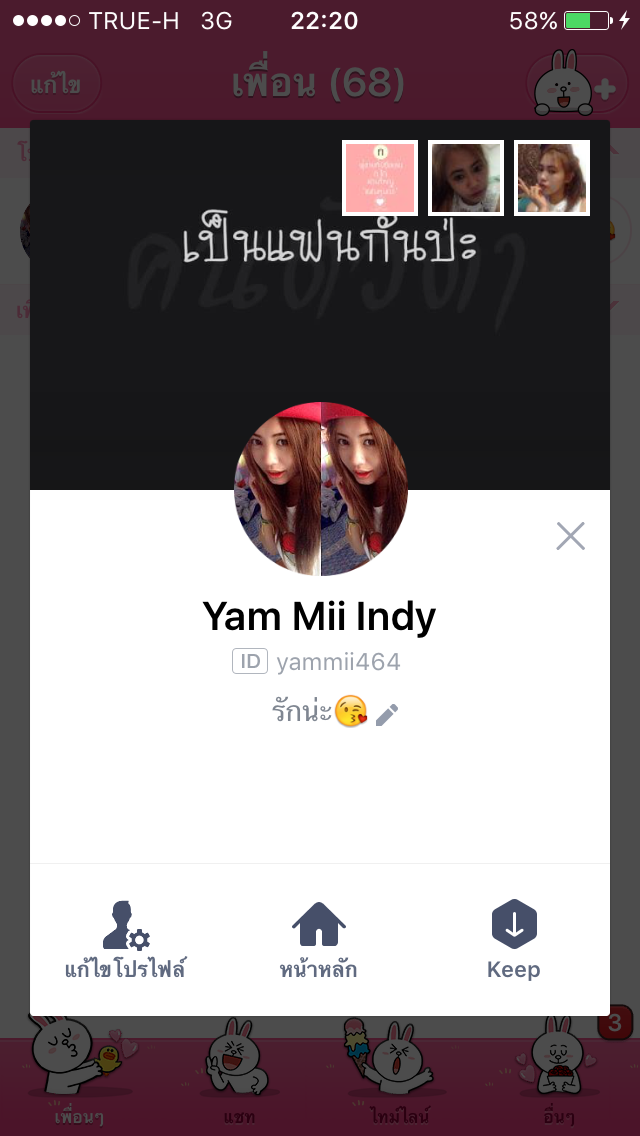This screenshot has height=1136, width=640.
Task: Open Keep storage
Action: click(x=514, y=938)
